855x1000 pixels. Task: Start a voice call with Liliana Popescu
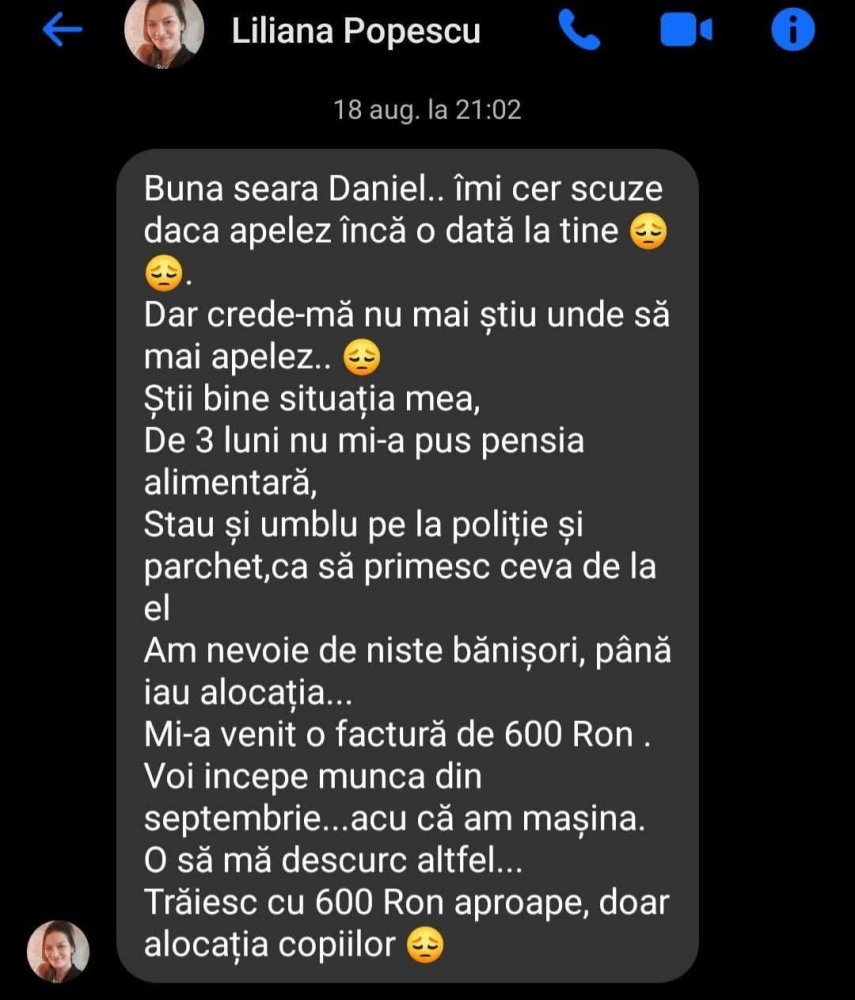[x=580, y=30]
